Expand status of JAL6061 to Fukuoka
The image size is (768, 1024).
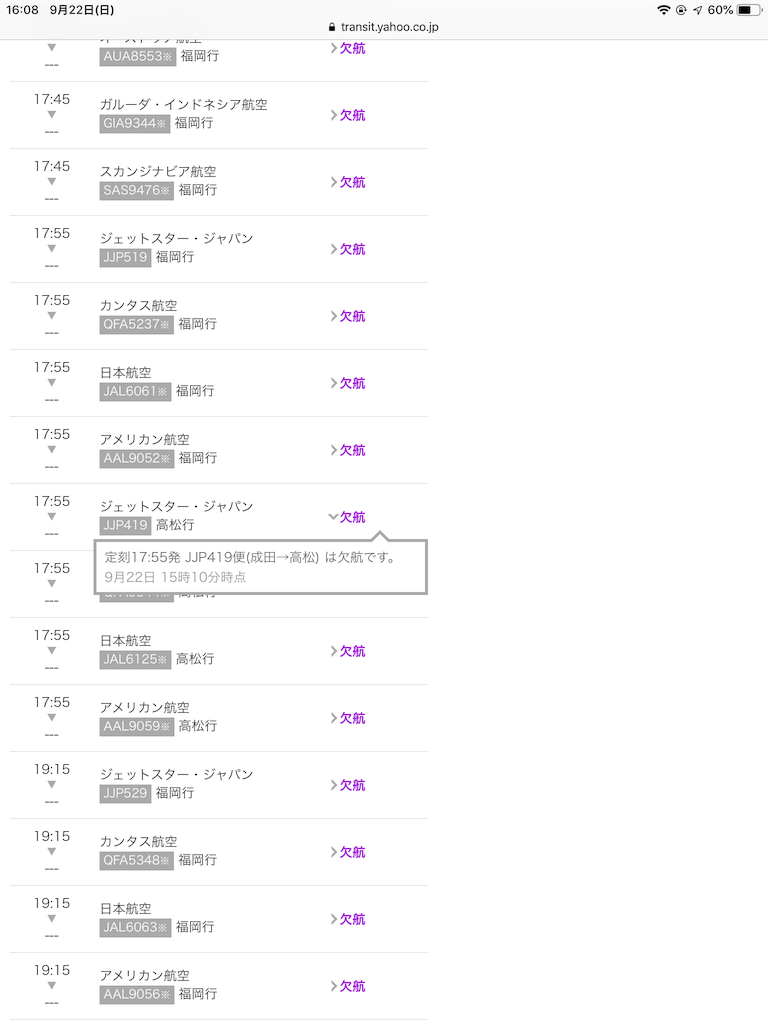coord(348,383)
